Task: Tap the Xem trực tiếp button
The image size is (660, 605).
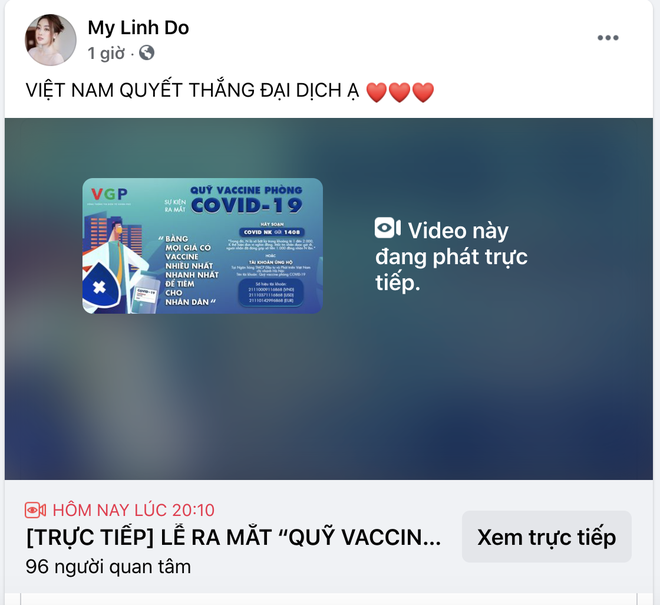Action: pyautogui.click(x=546, y=537)
